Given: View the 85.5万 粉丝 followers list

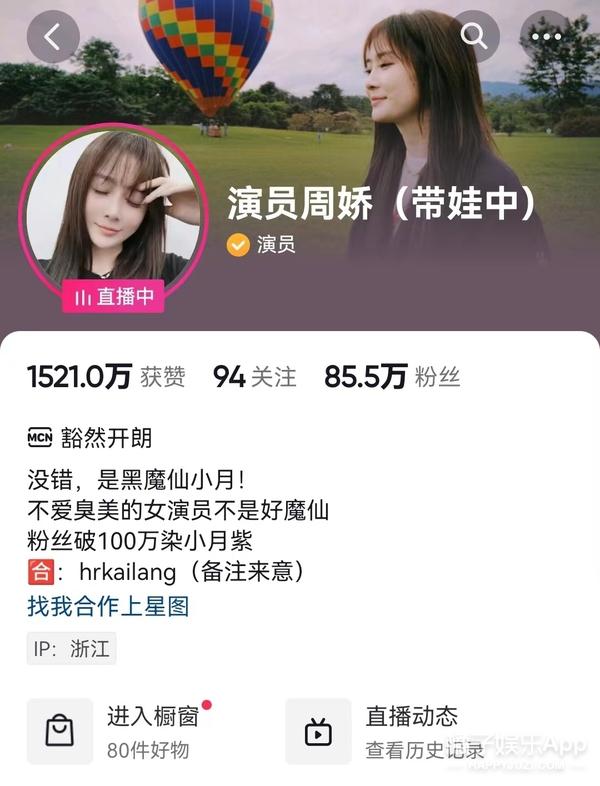Looking at the screenshot, I should point(391,377).
